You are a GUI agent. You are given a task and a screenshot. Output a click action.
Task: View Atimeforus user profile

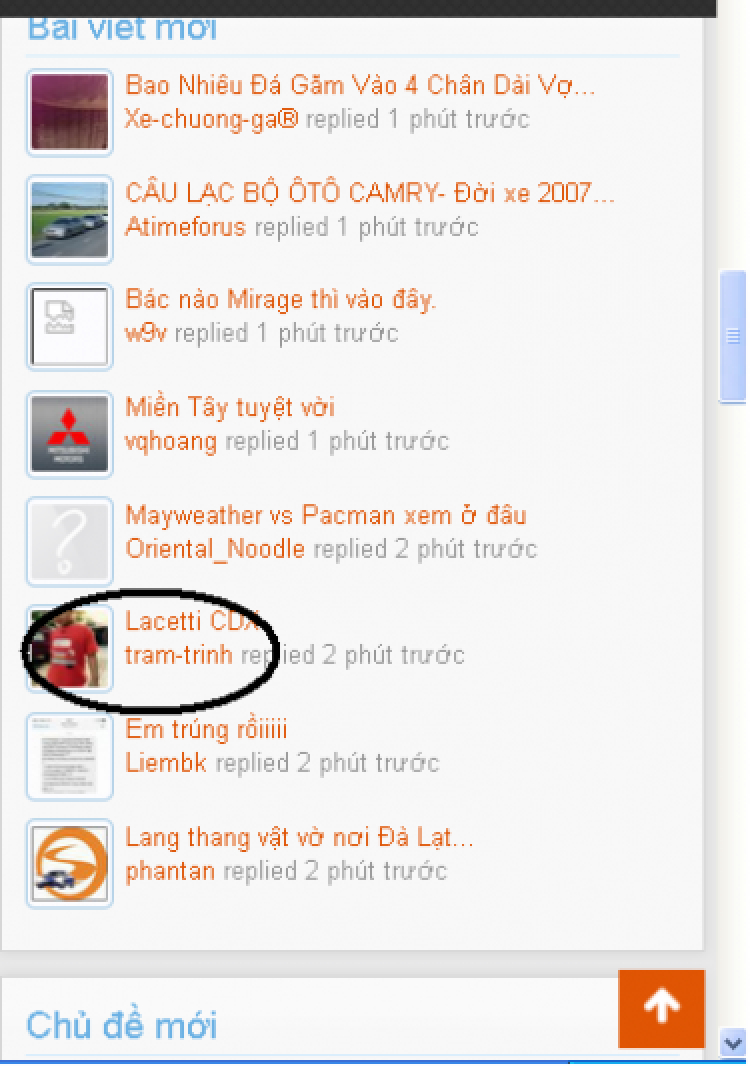tap(185, 227)
